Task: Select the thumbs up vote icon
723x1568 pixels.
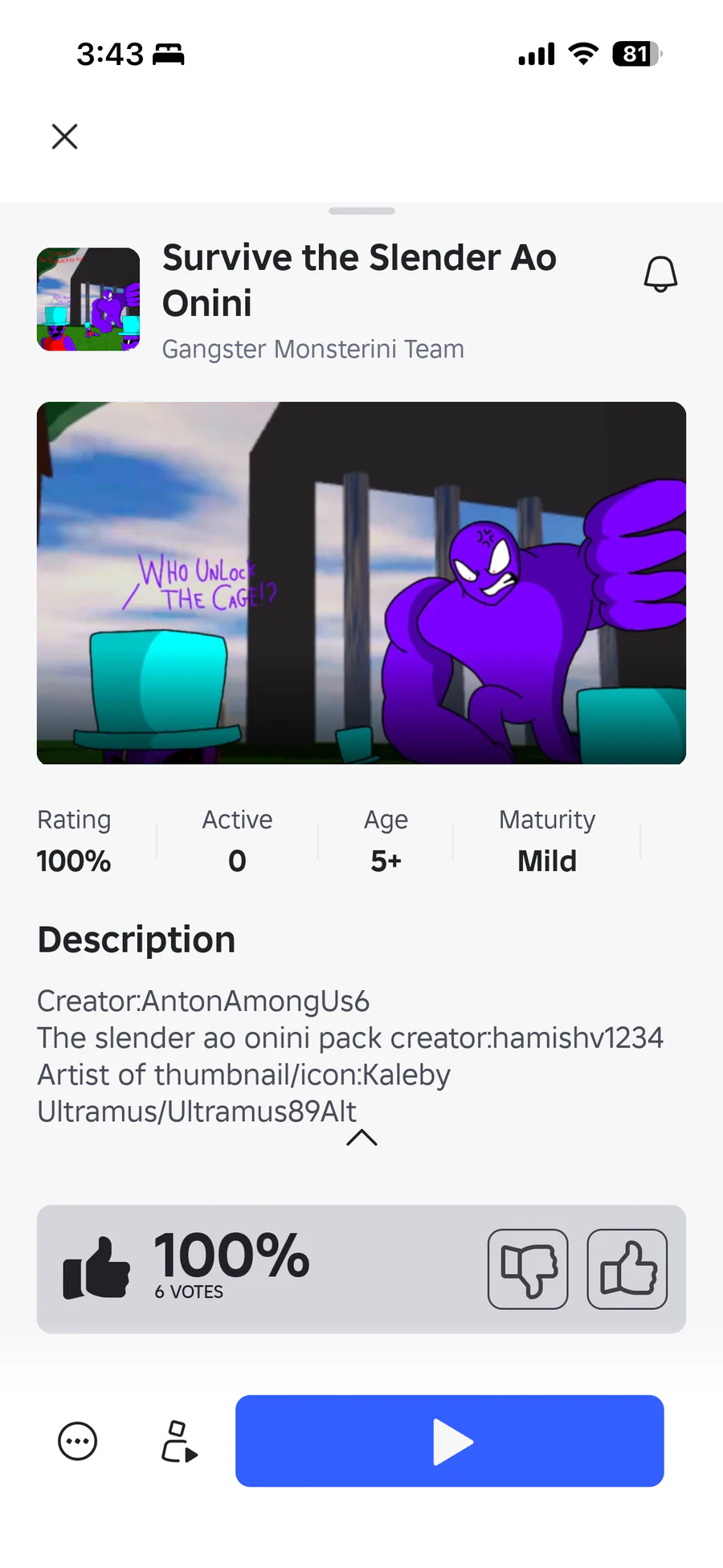Action: pyautogui.click(x=627, y=1270)
